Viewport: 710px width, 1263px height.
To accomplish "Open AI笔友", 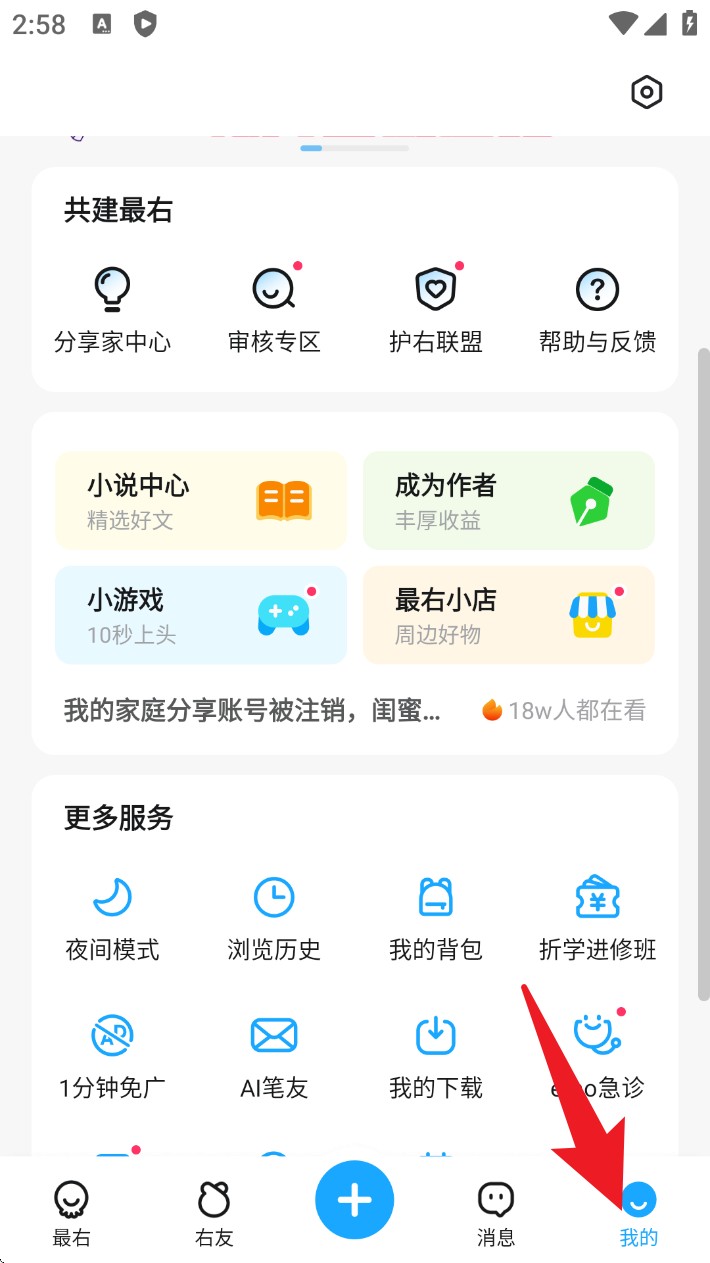I will point(274,1056).
